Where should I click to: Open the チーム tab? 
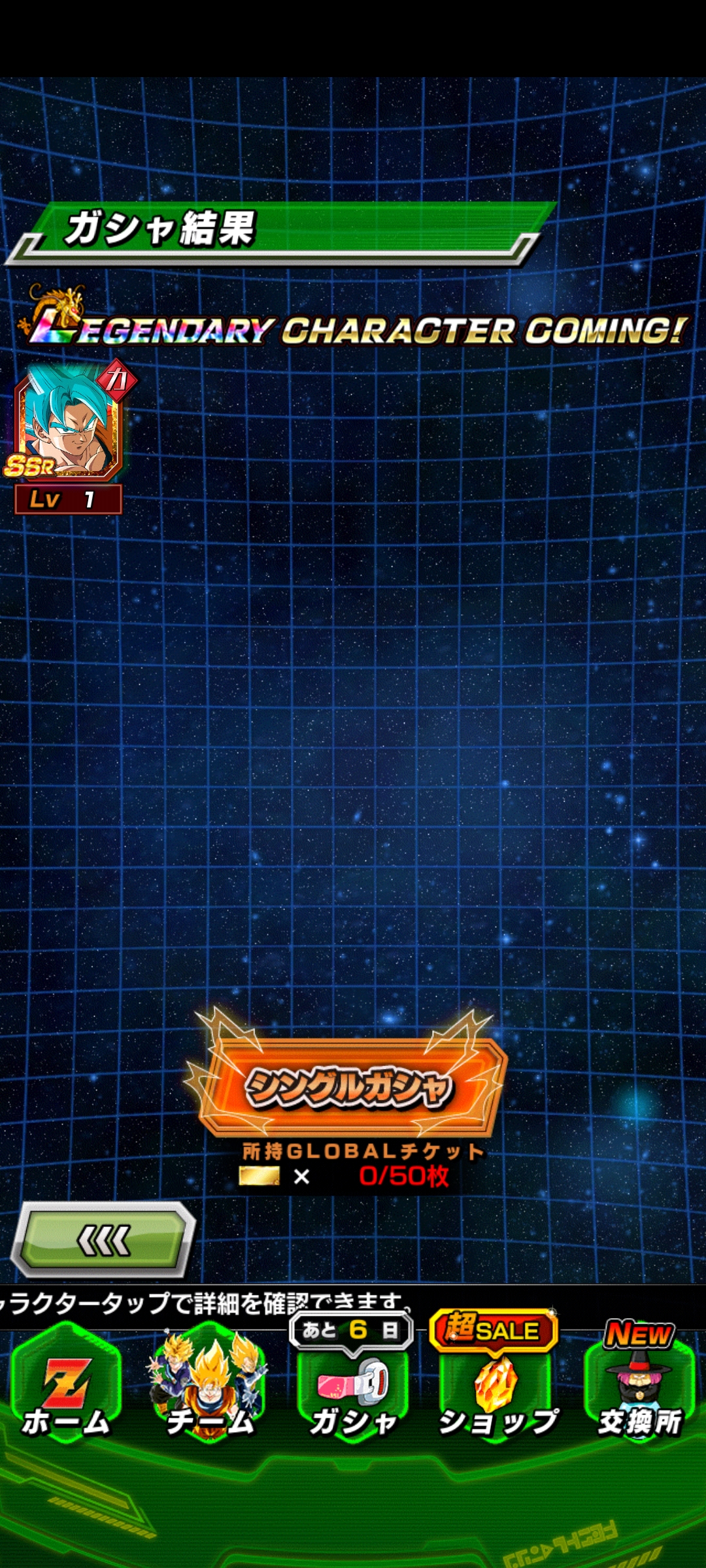point(209,1382)
